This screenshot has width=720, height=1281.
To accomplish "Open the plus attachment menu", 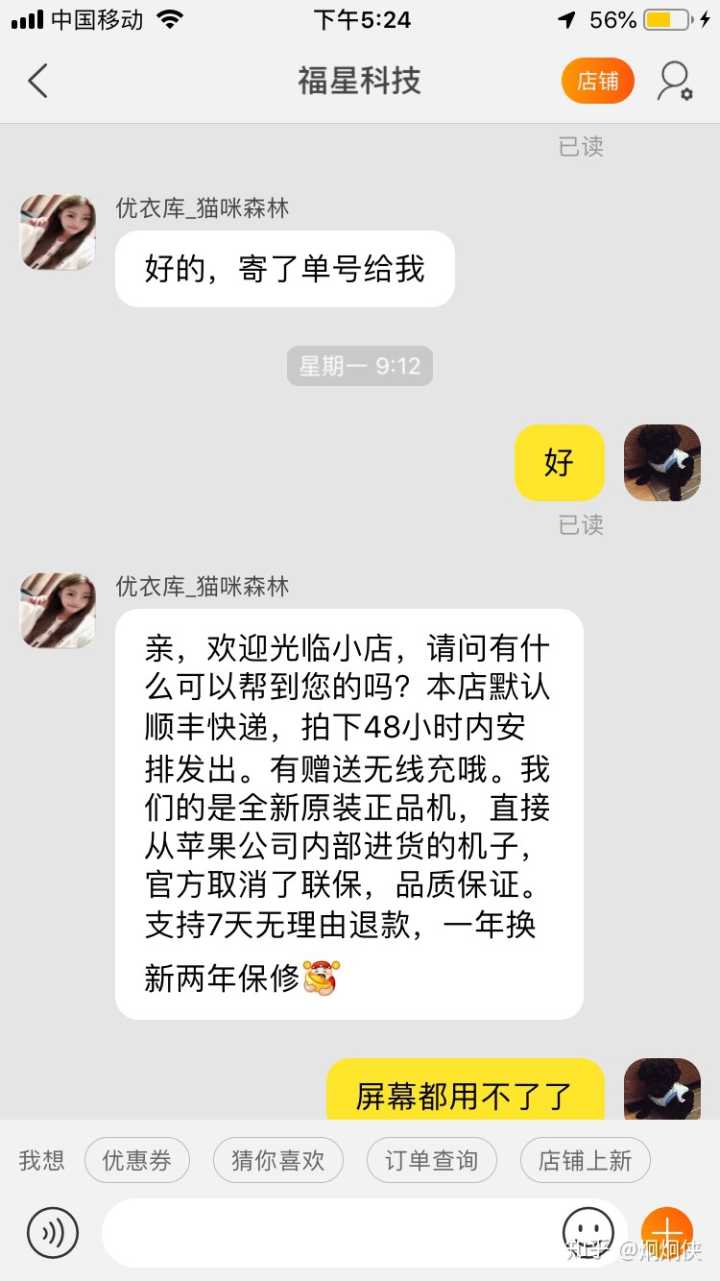I will 666,1232.
